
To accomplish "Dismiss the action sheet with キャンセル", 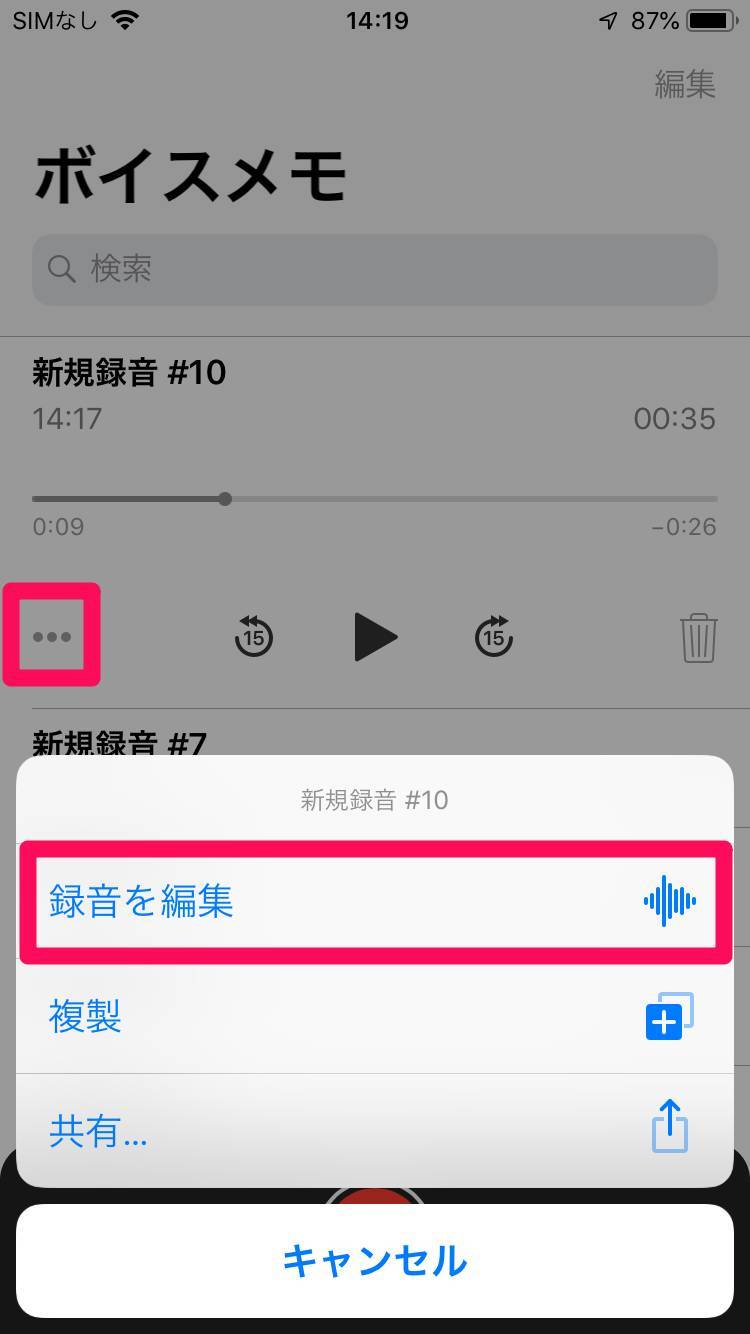I will coord(375,1260).
